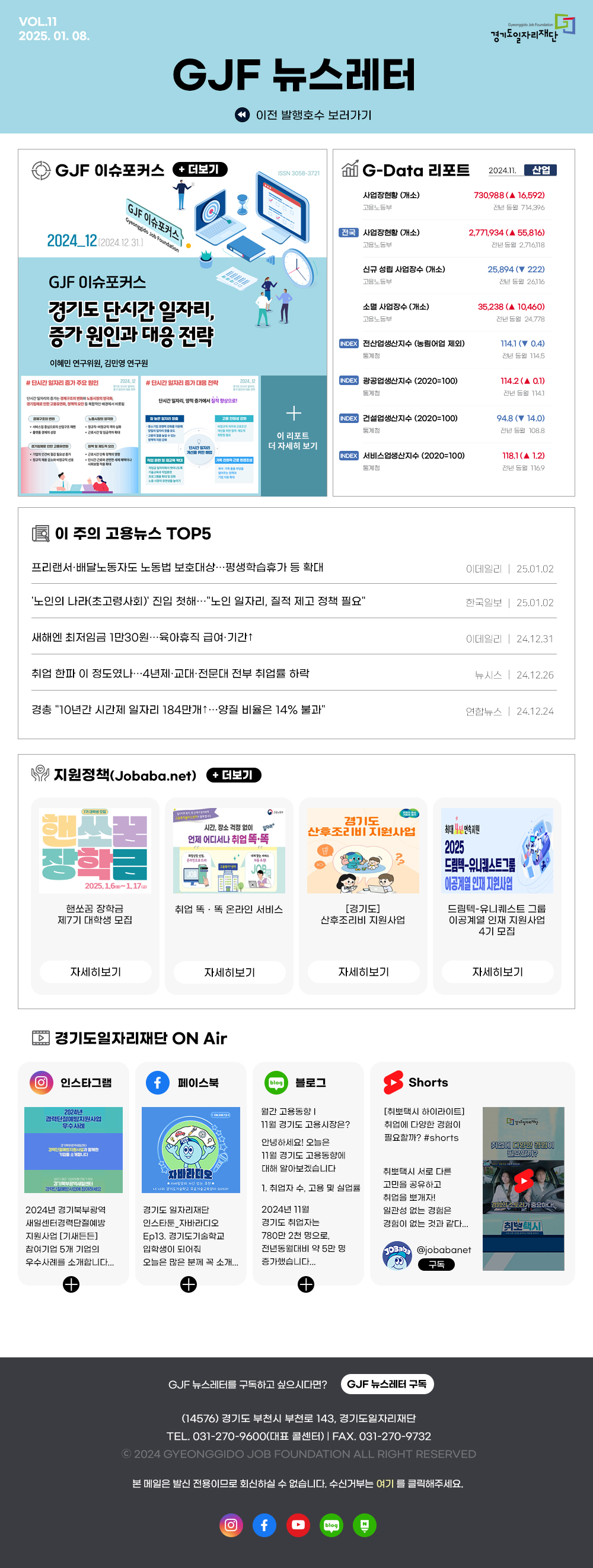View details for 핸쏘꿈 장학금 제7기
593x1568 pixels.
(95, 972)
